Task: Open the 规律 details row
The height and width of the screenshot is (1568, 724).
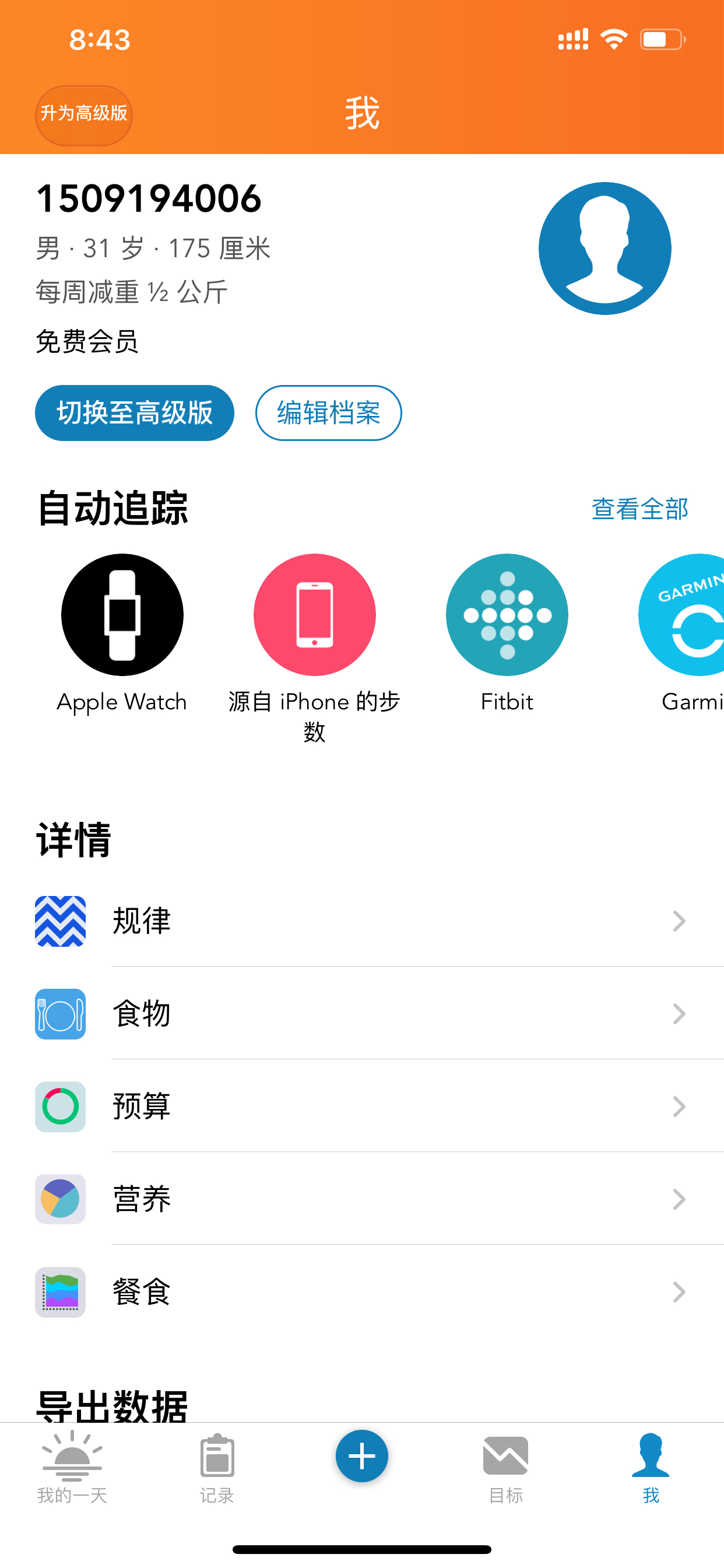Action: point(362,921)
